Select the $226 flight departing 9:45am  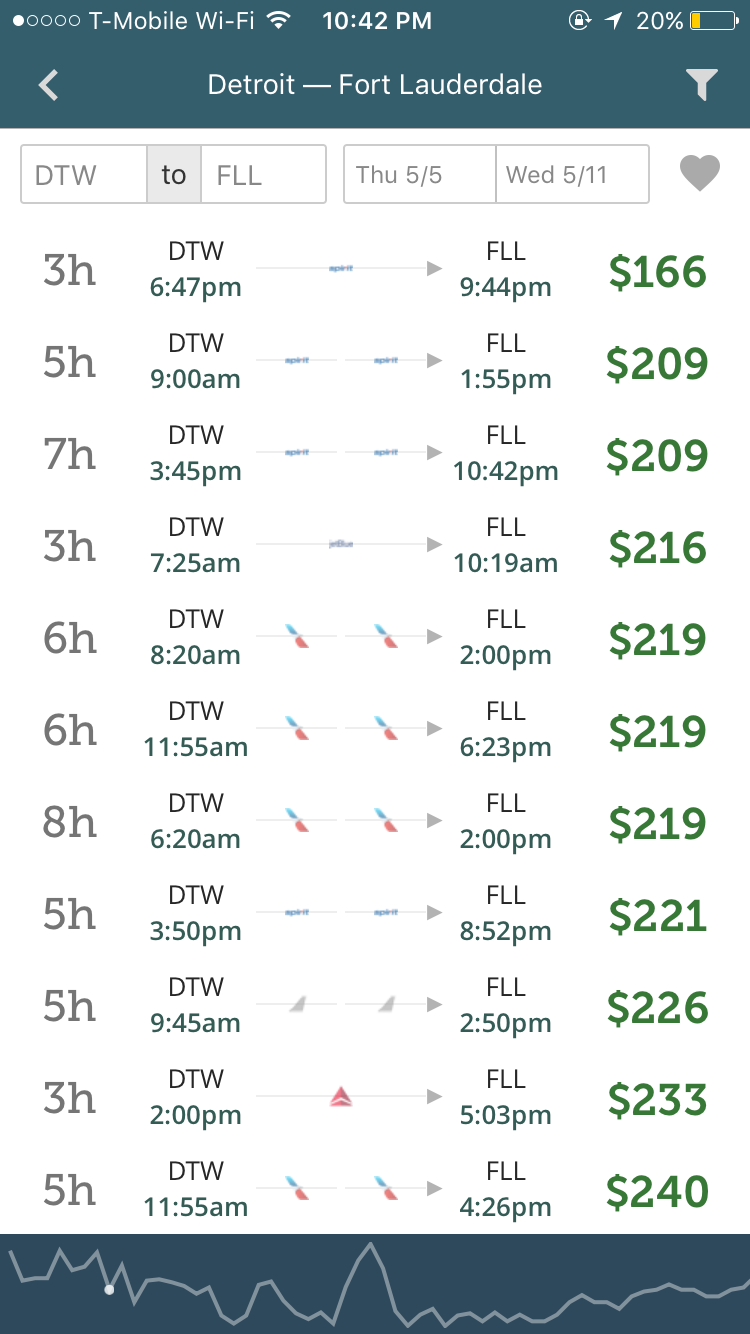(375, 1006)
